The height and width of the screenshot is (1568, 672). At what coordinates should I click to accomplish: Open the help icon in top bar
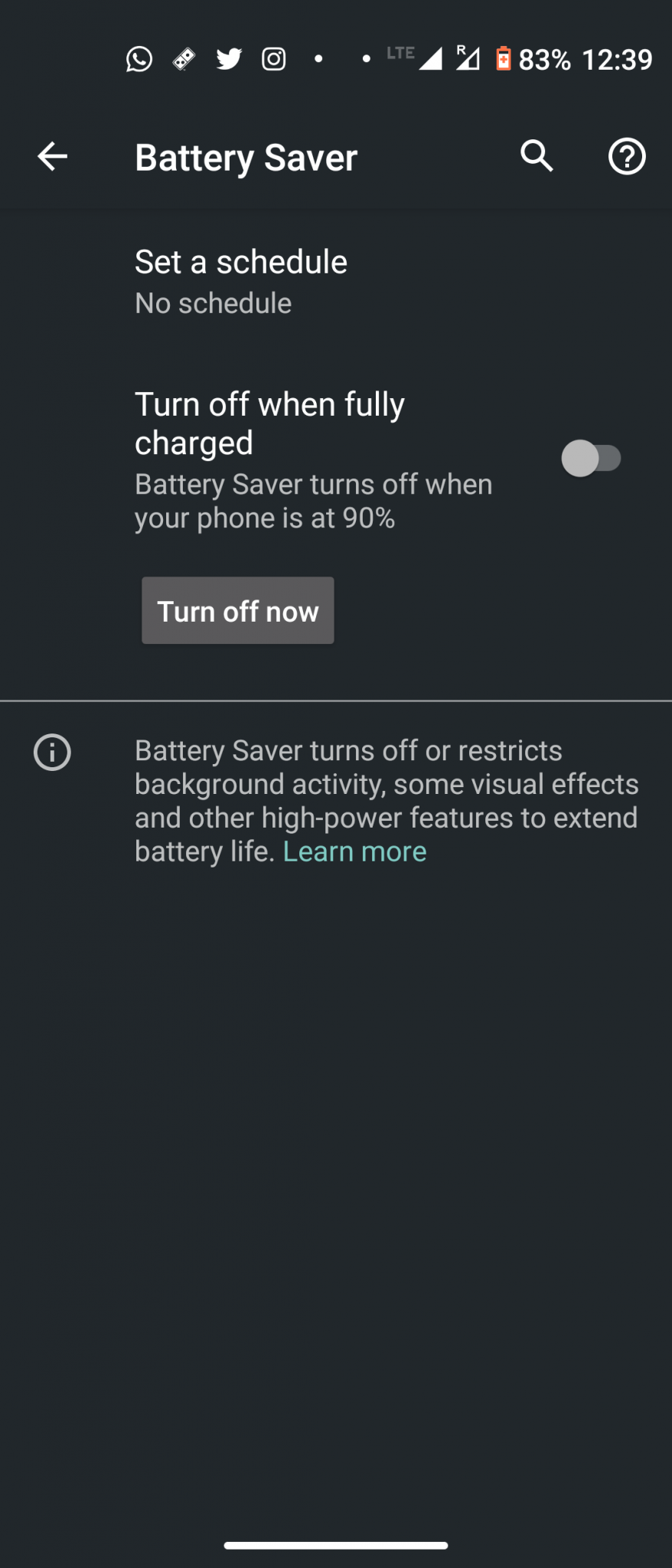(626, 156)
